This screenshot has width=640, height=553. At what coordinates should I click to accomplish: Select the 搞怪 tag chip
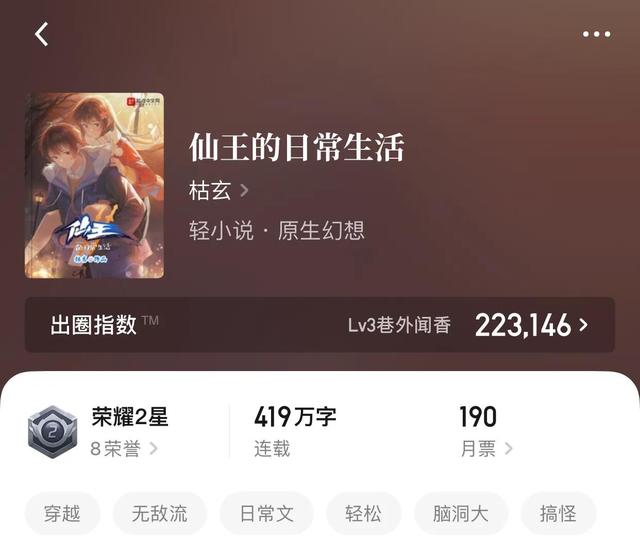click(x=560, y=514)
